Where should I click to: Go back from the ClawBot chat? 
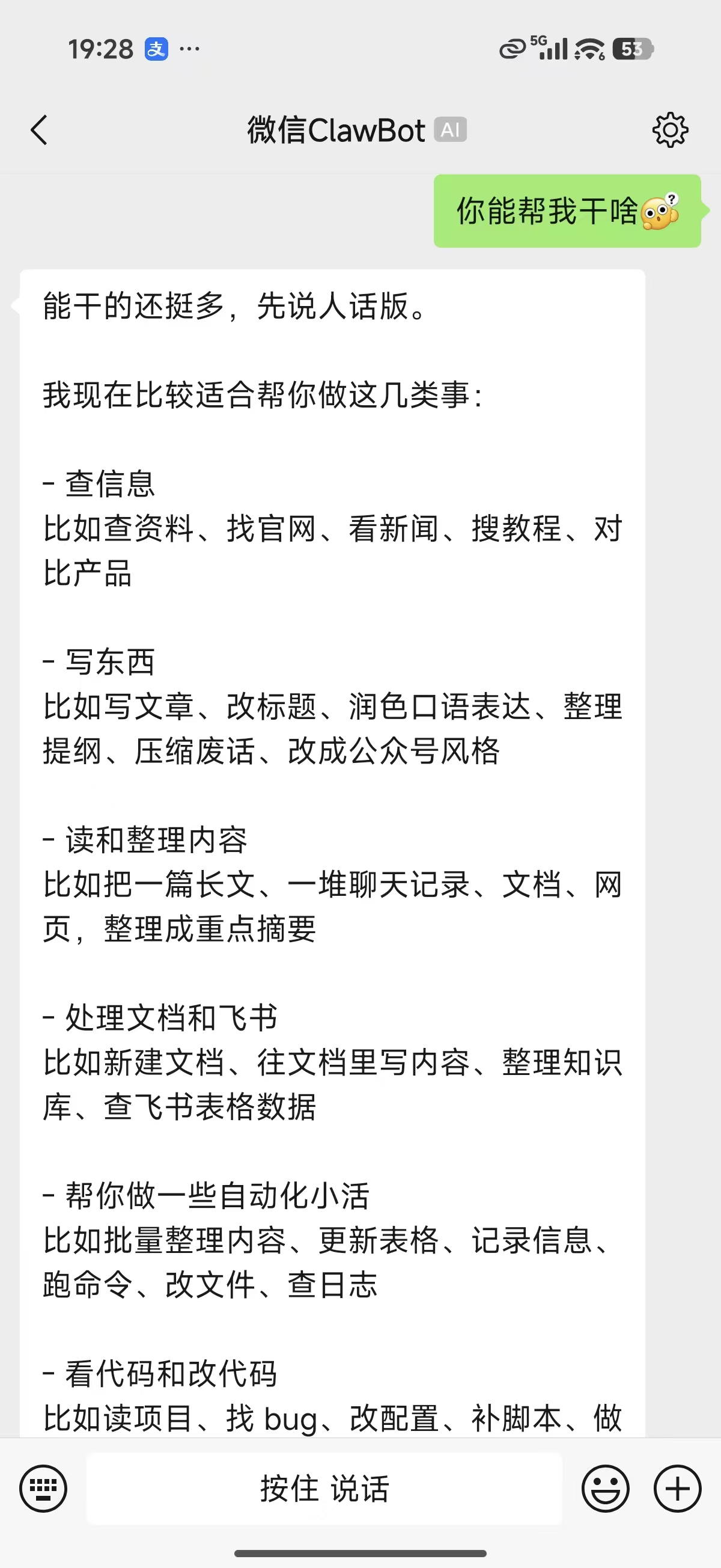click(x=39, y=130)
